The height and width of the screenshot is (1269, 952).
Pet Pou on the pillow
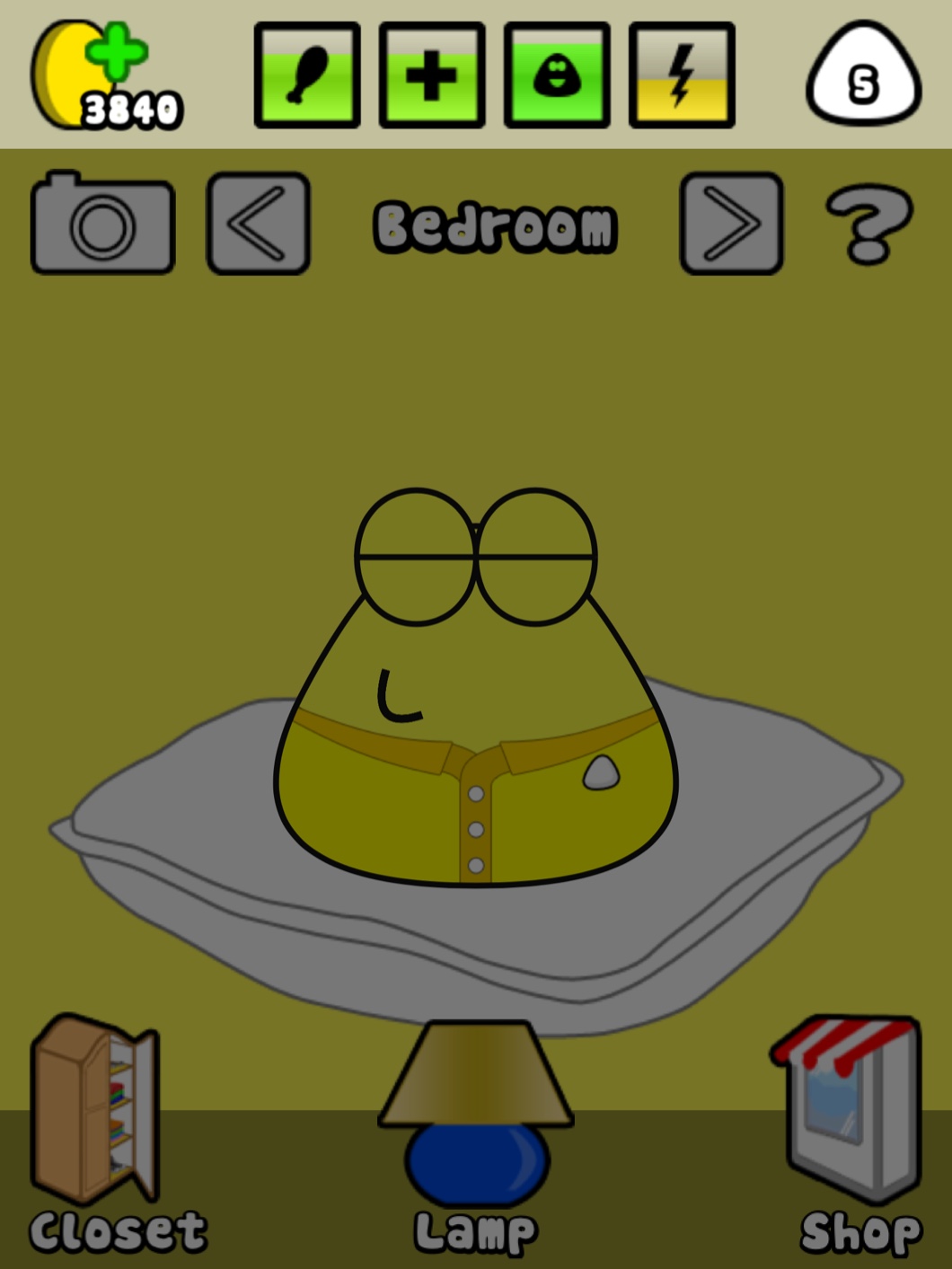(x=476, y=718)
